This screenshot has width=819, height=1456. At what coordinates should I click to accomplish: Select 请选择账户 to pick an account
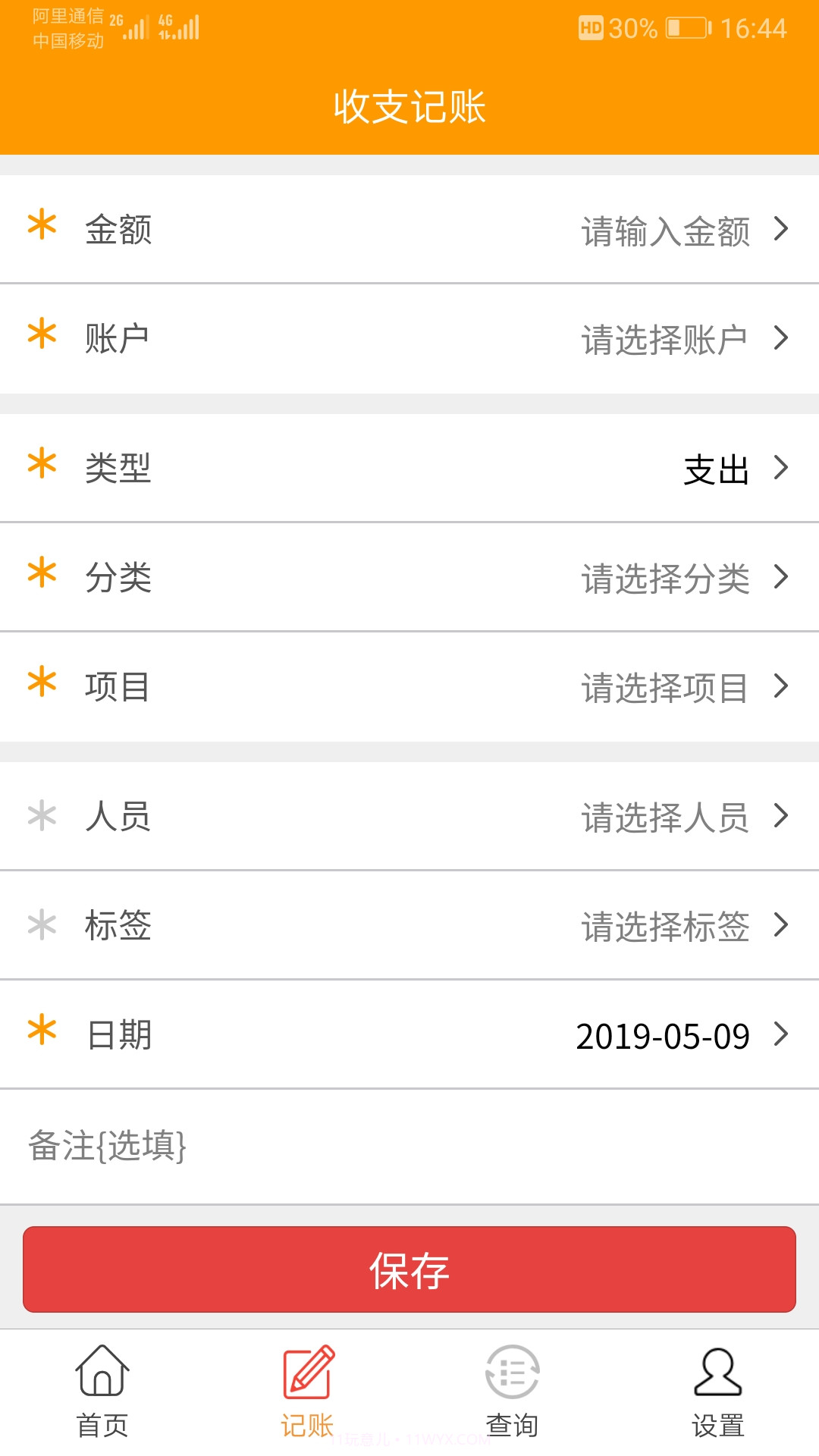664,339
